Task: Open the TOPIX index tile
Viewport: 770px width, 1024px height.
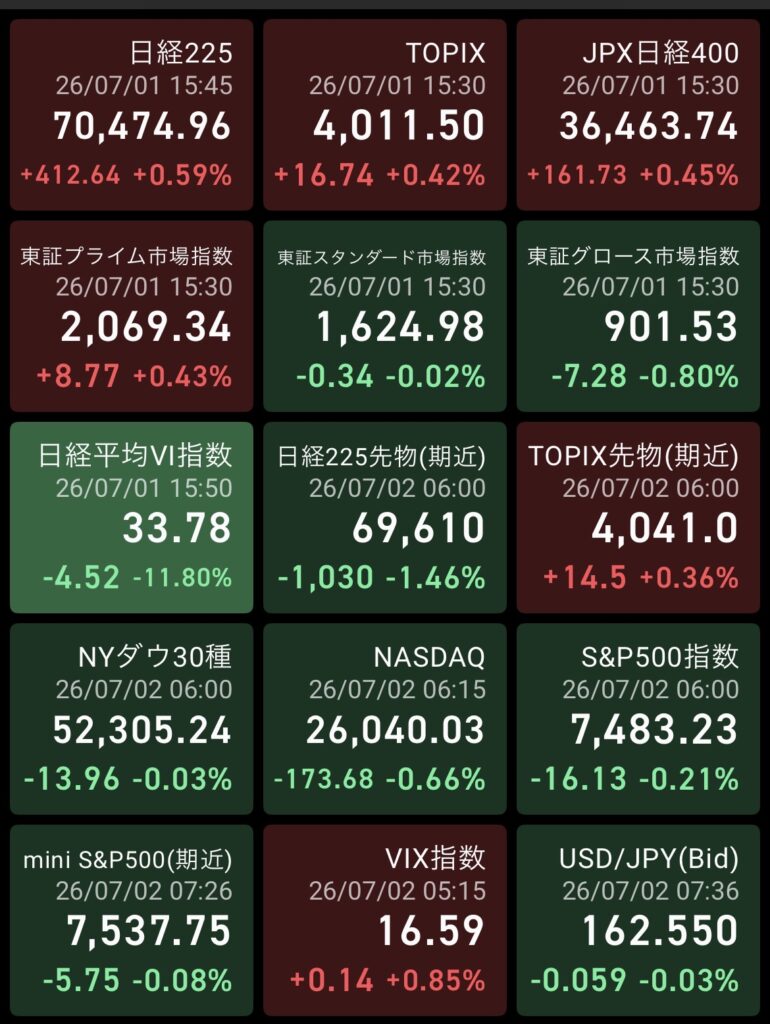Action: click(385, 114)
